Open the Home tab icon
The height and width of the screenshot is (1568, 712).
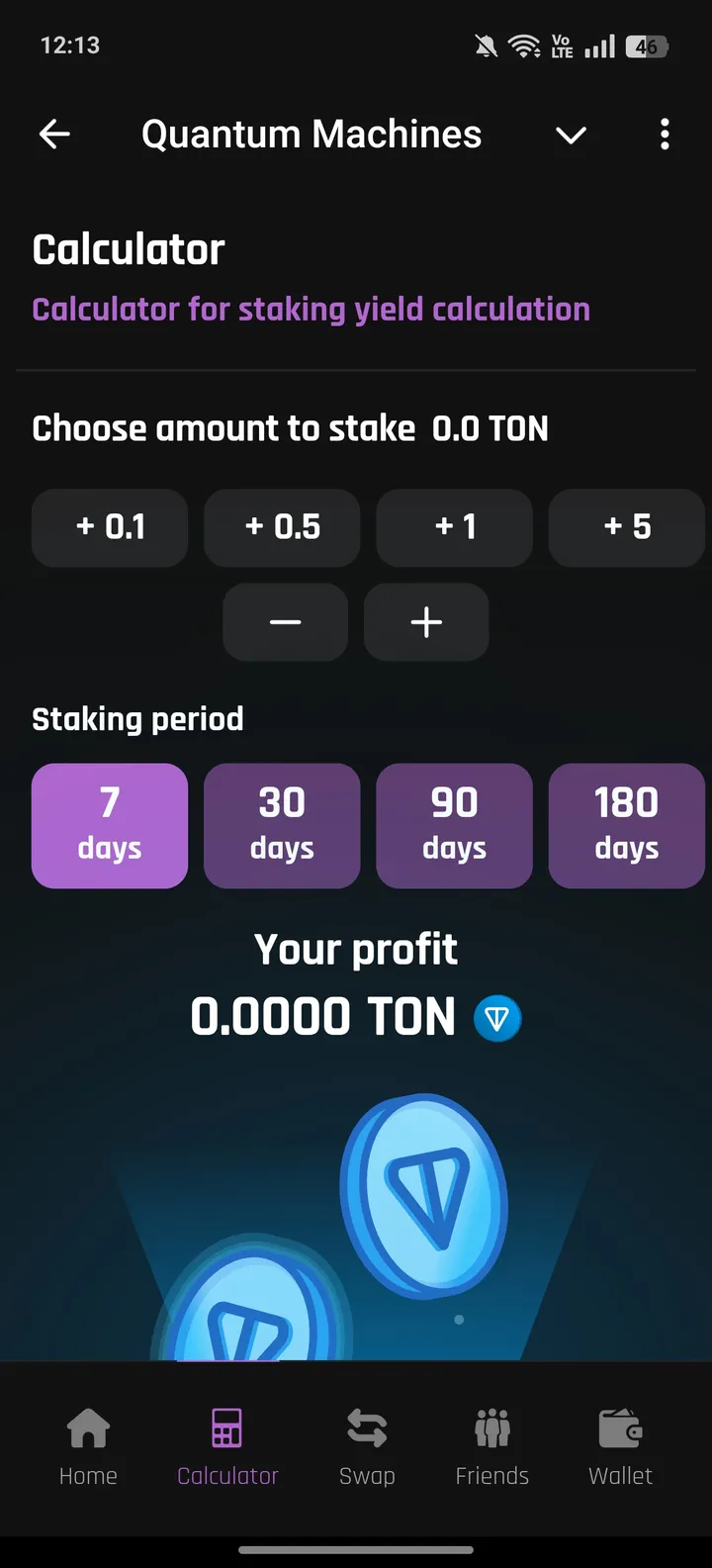[88, 1428]
